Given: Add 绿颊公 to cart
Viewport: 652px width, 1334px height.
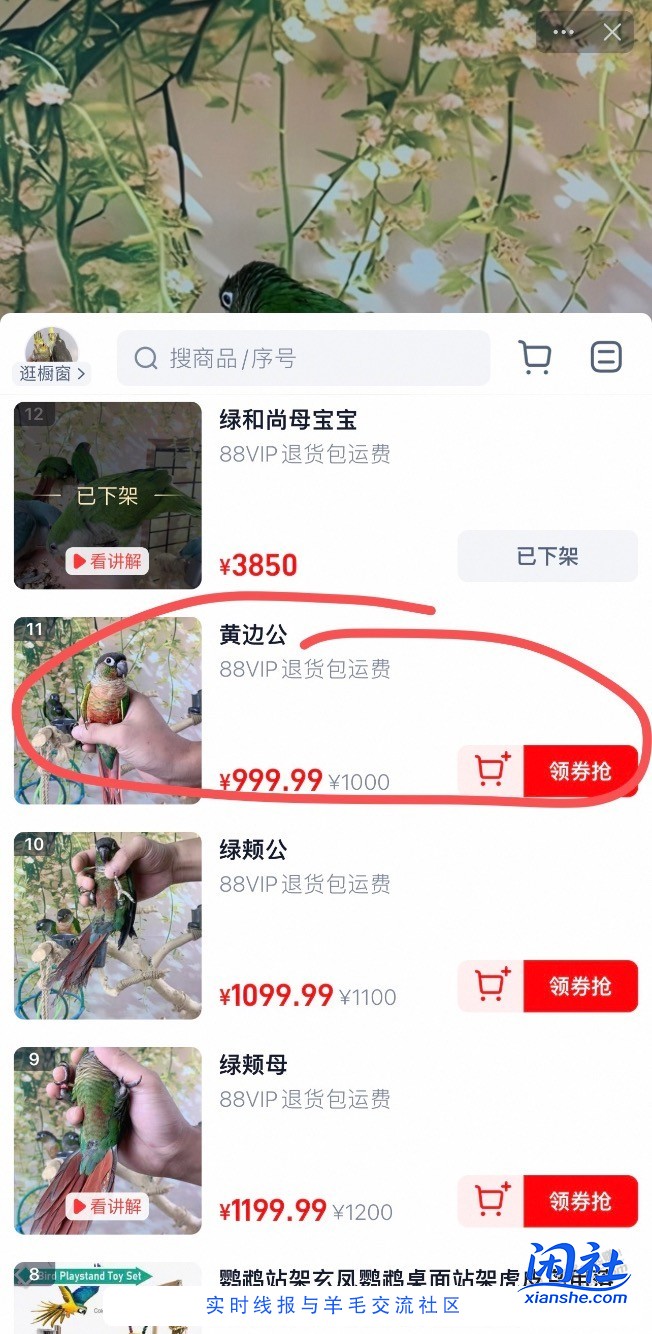Looking at the screenshot, I should (490, 986).
